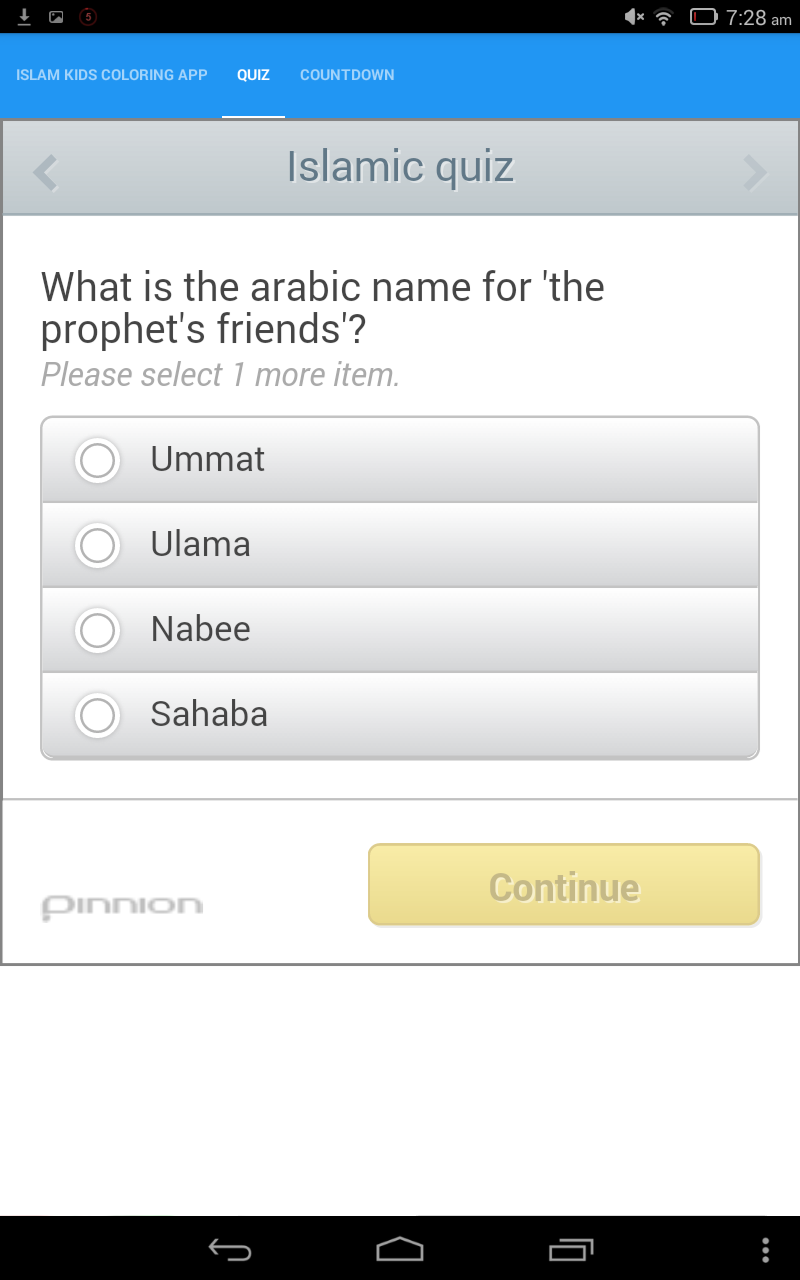This screenshot has width=800, height=1280.
Task: Advance to next question with right arrow
Action: 756,172
